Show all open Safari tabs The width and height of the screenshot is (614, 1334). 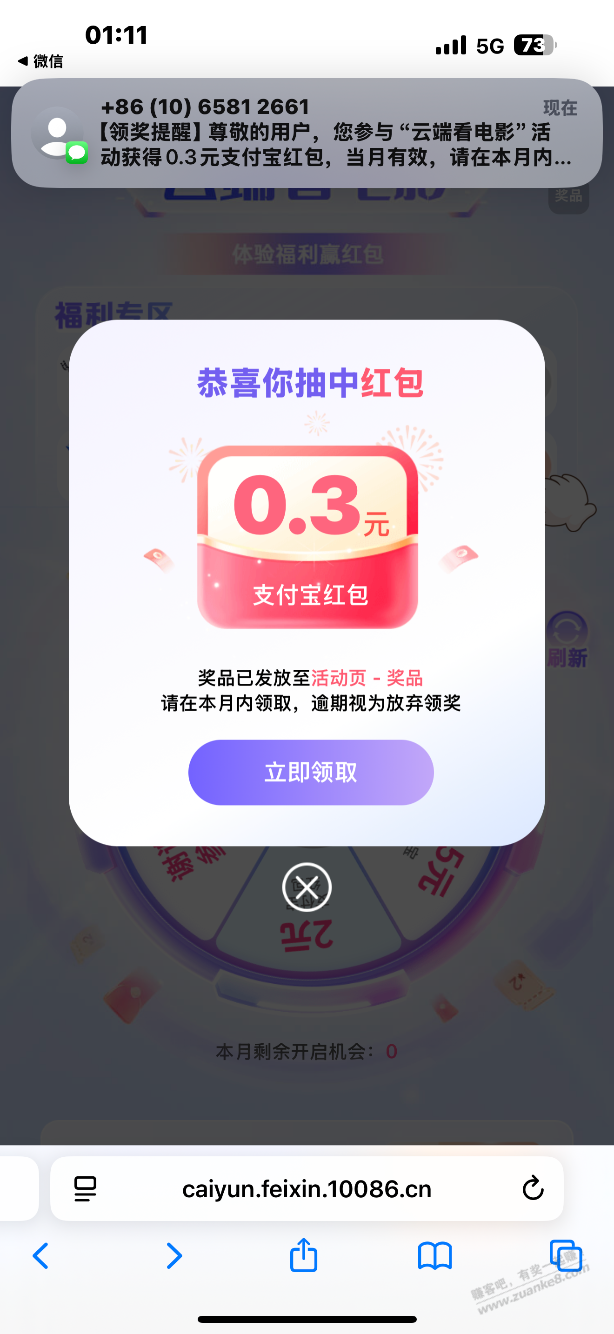coord(565,1256)
